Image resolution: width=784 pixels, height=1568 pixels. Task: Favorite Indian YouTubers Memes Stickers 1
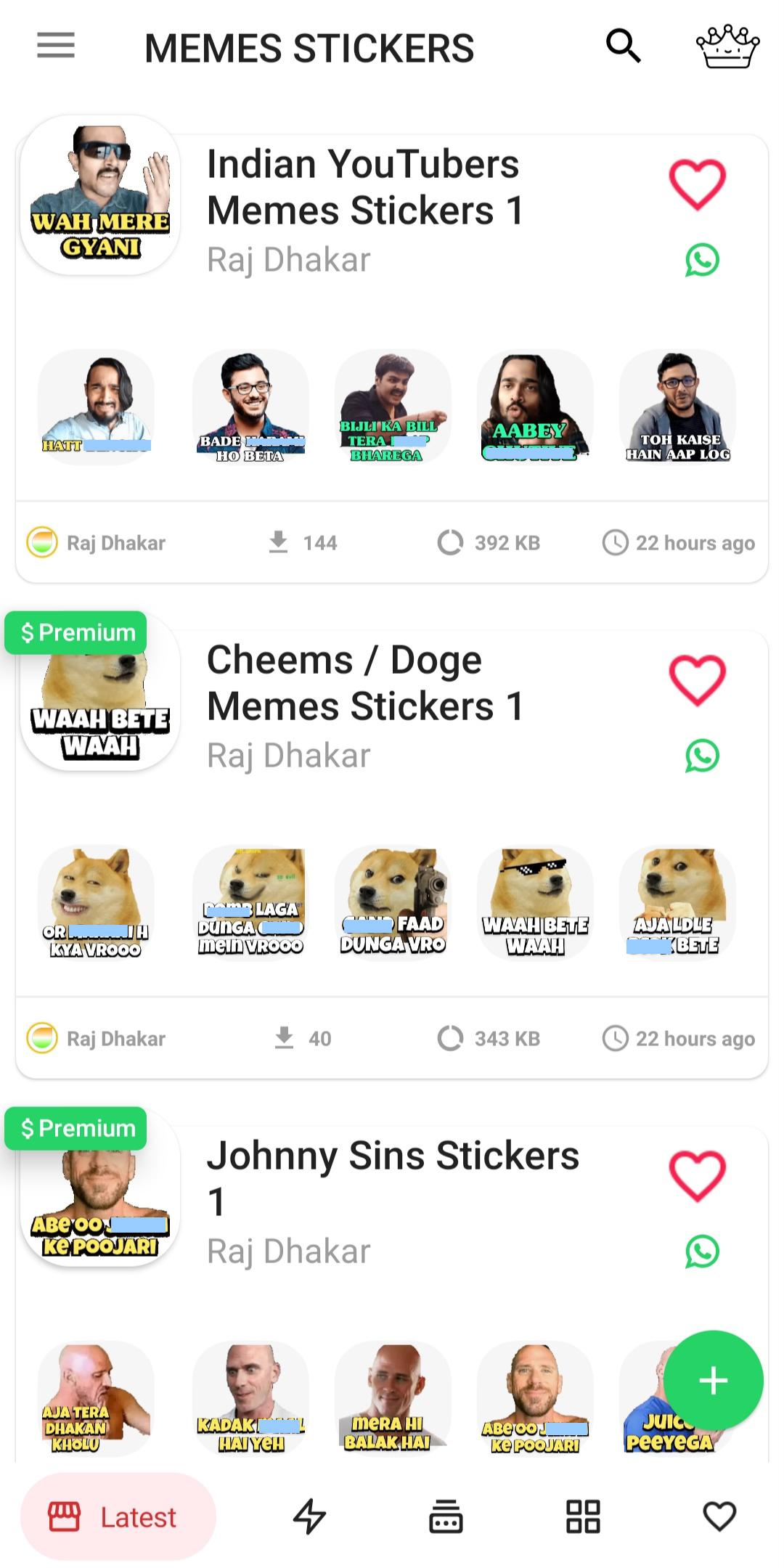click(x=697, y=184)
